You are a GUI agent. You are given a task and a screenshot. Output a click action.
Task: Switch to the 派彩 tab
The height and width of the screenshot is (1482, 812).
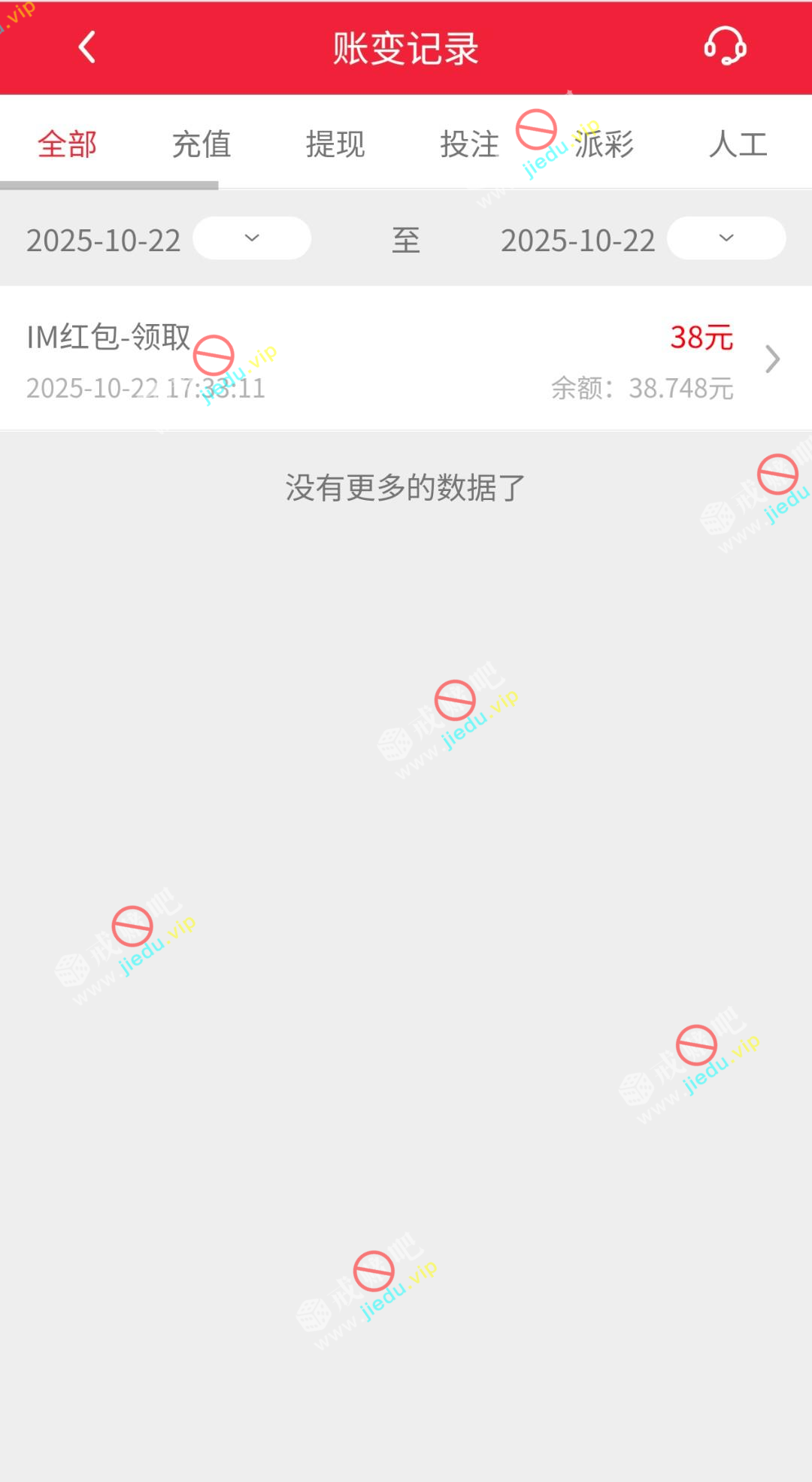tap(604, 144)
